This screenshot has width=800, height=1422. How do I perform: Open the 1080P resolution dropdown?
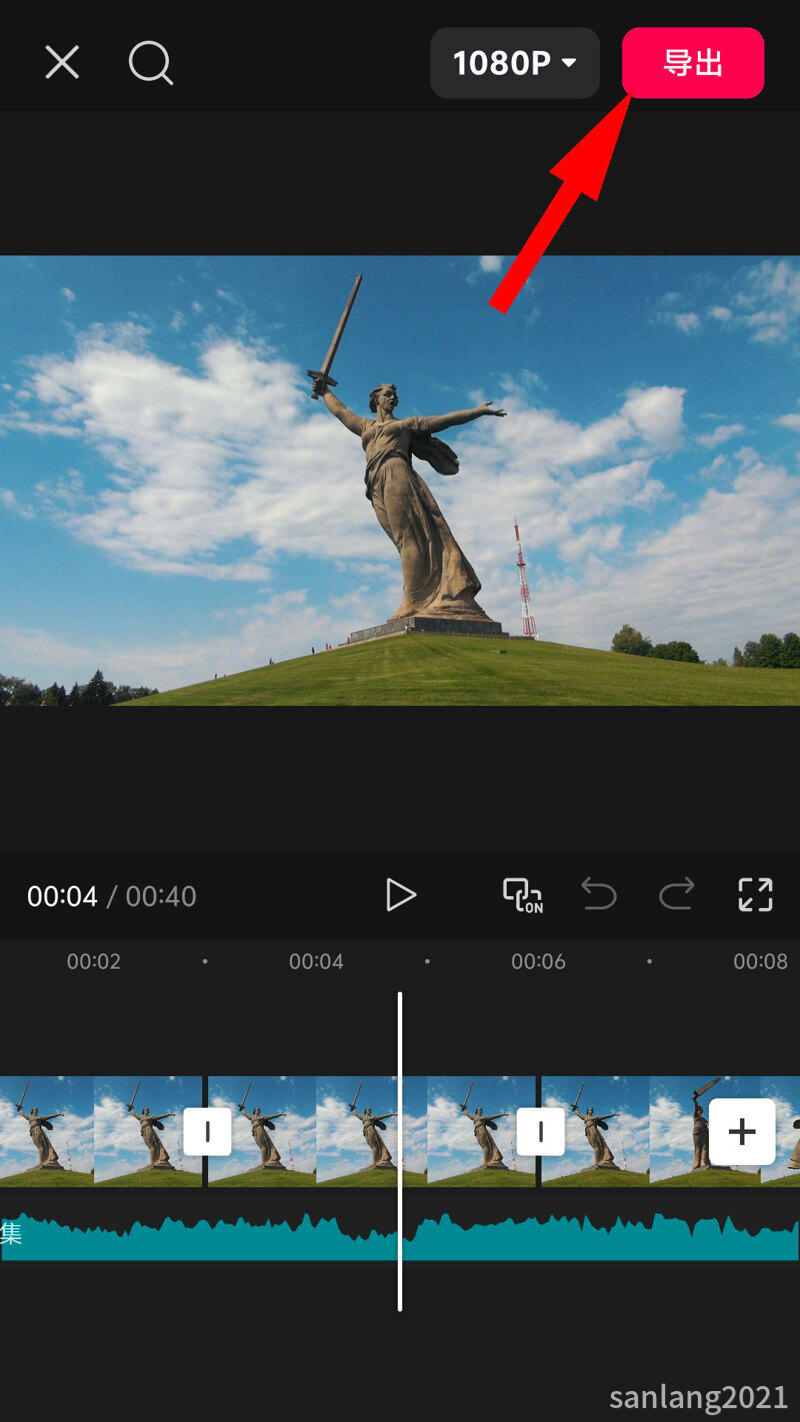pyautogui.click(x=514, y=63)
